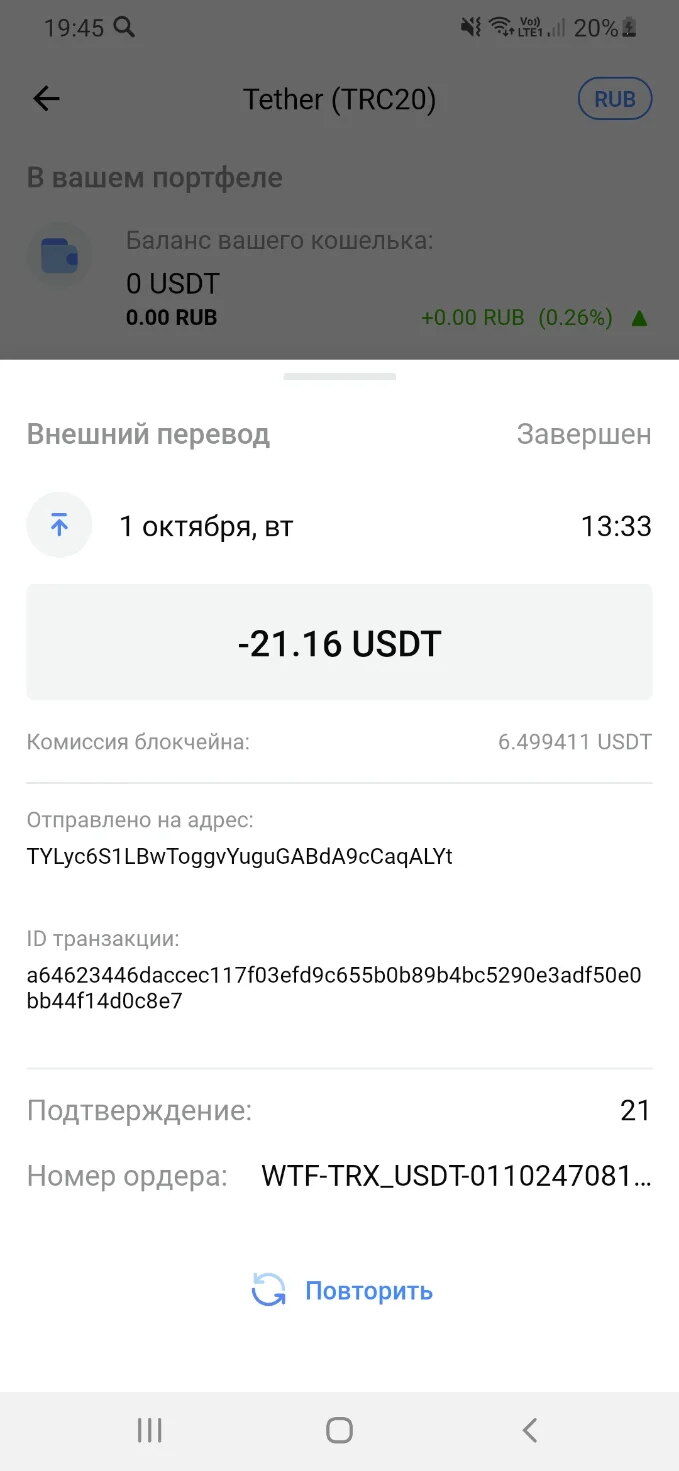Screen dimensions: 679x1471
Task: Switch currency using the RUB chip
Action: point(614,99)
